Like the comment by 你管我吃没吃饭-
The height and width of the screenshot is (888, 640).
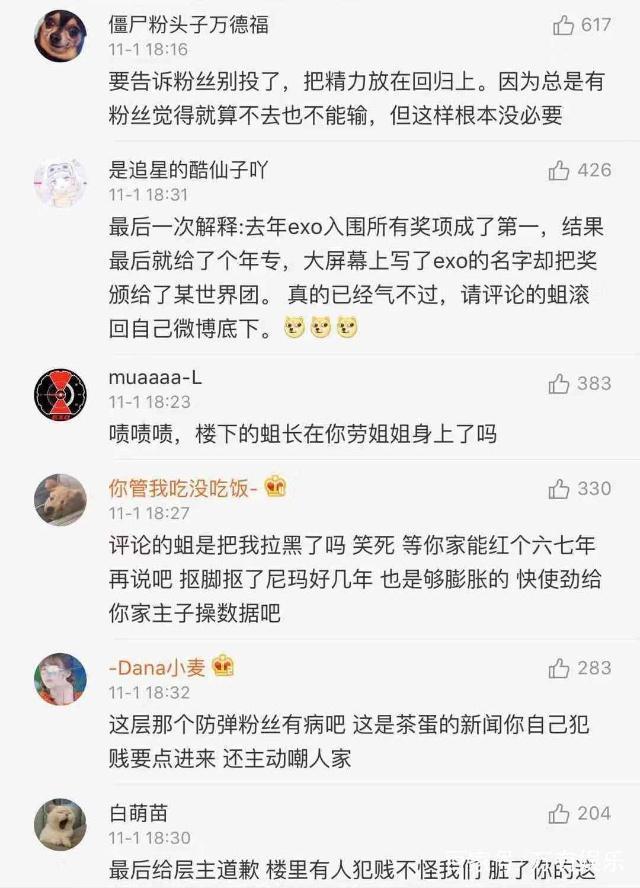[x=559, y=489]
